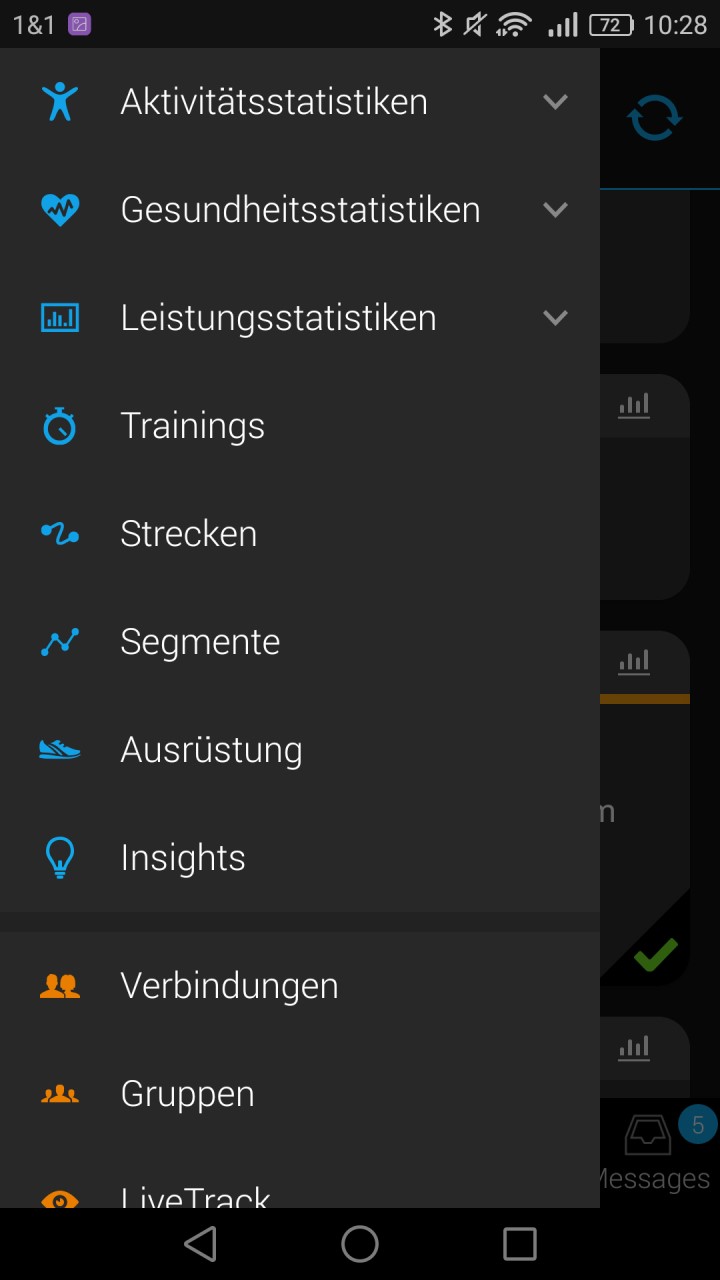Open the Gruppen menu entry

tap(187, 1093)
